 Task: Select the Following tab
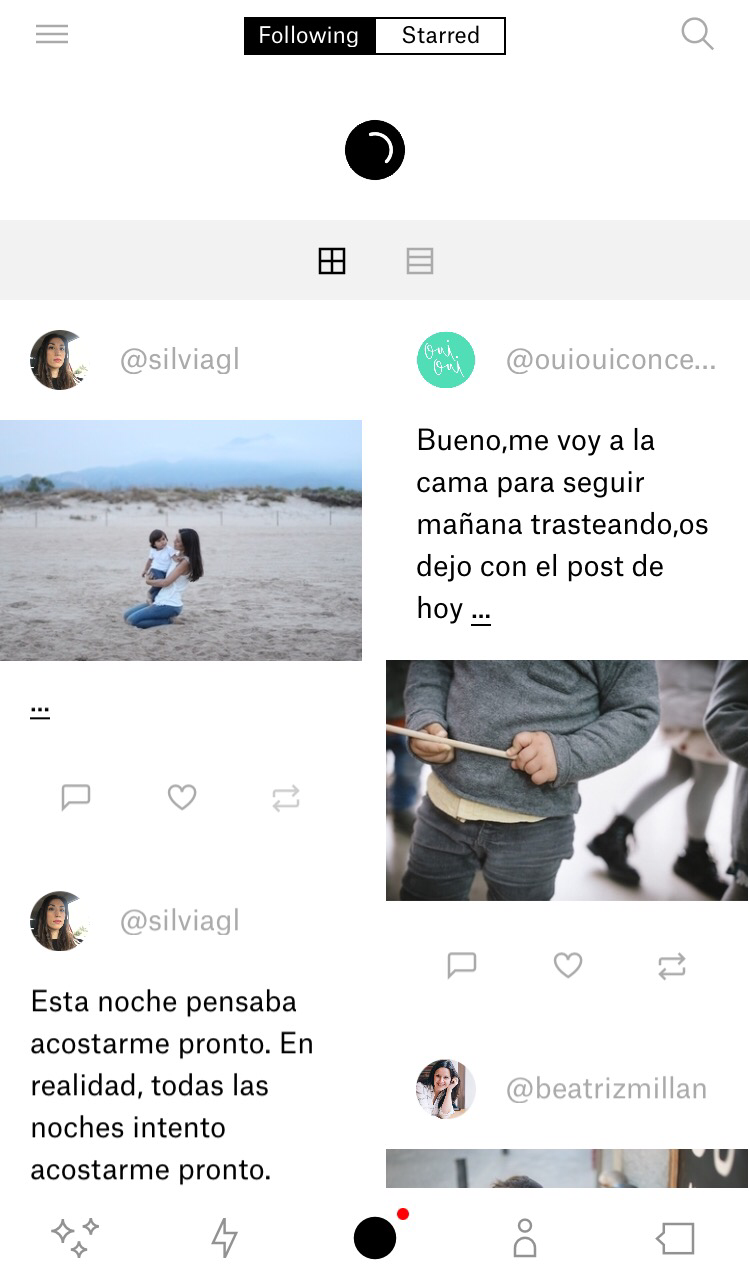point(309,36)
